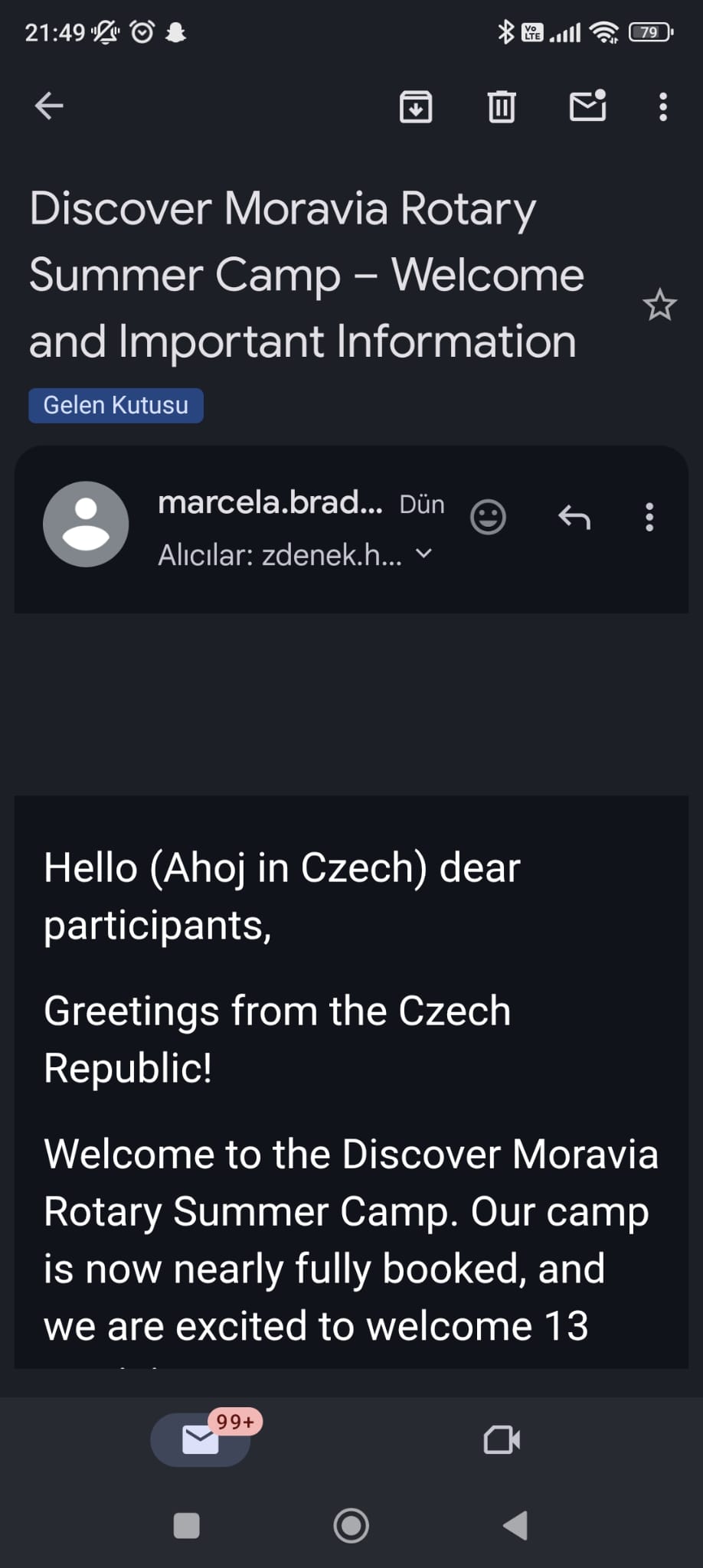Reply to marcela.brad's message
Image resolution: width=703 pixels, height=1568 pixels.
point(574,518)
